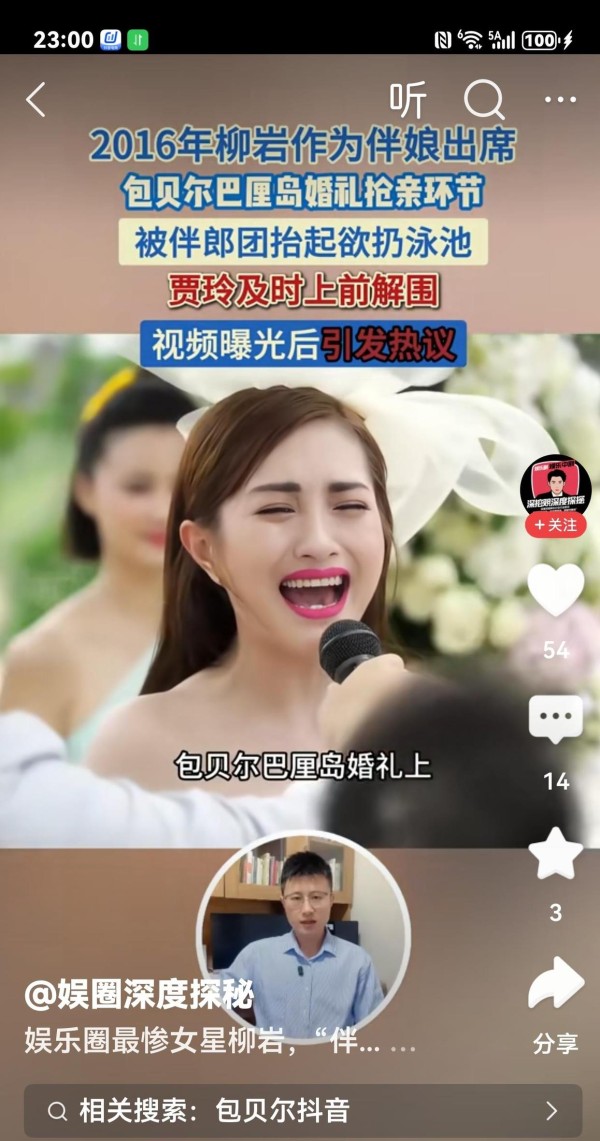Viewport: 600px width, 1141px height.
Task: Open search with the magnifier icon
Action: tap(484, 100)
